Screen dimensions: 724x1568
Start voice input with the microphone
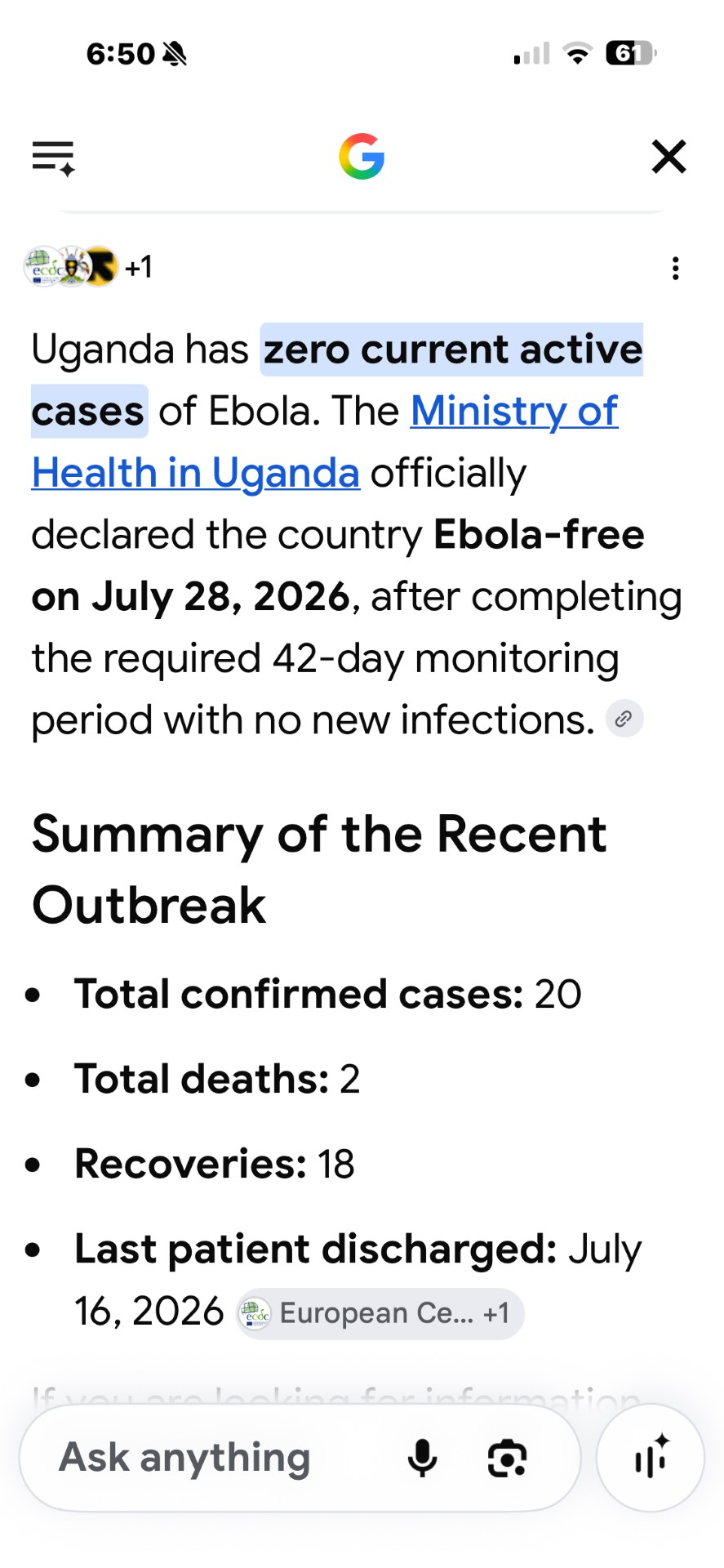point(422,1458)
